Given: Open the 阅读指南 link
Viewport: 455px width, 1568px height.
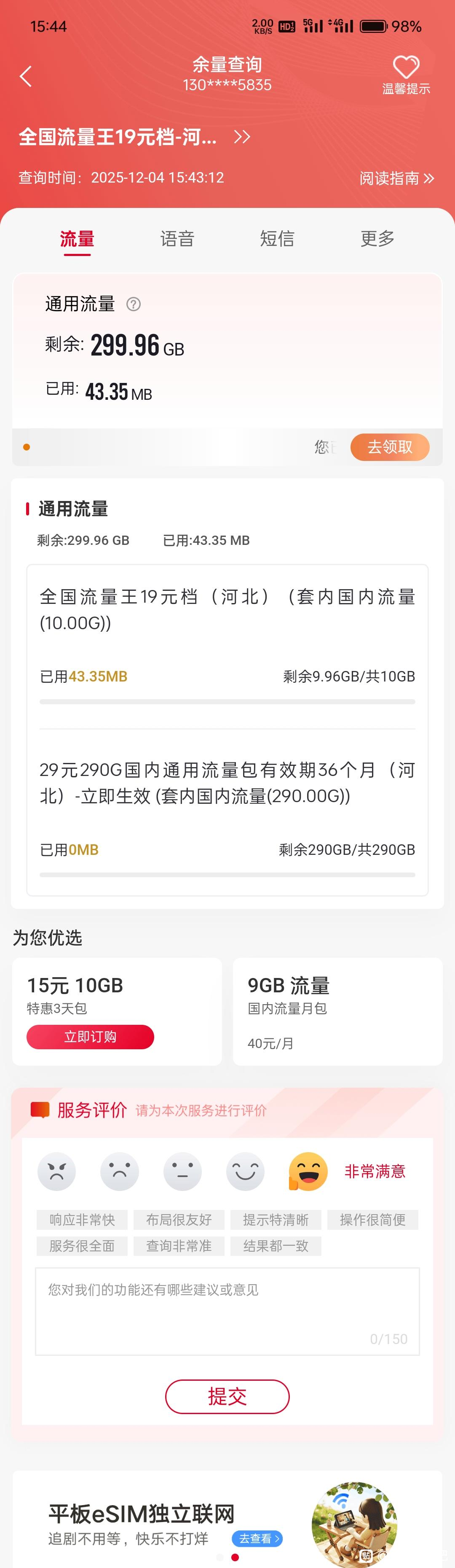Looking at the screenshot, I should [396, 178].
